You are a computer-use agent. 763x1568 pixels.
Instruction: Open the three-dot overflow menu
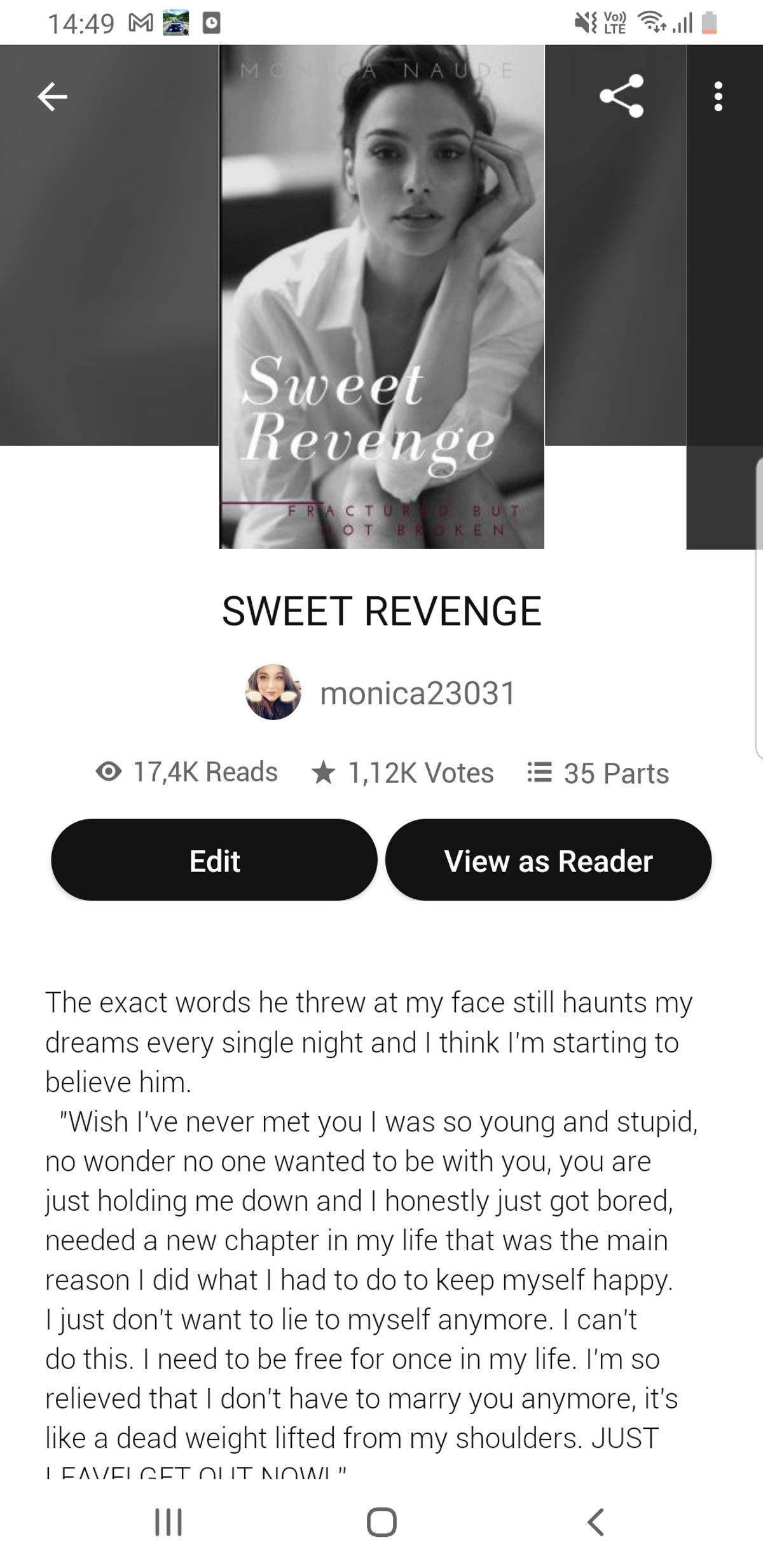718,97
